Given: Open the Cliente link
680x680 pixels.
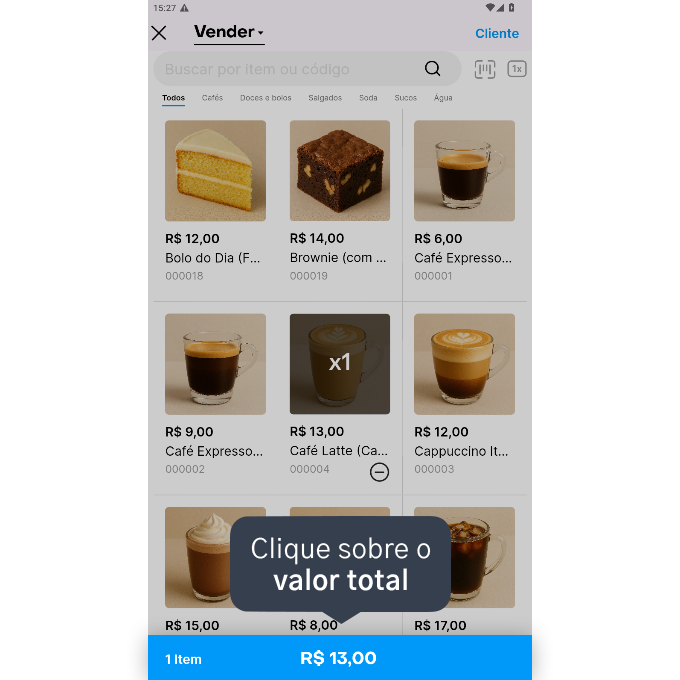Looking at the screenshot, I should (496, 33).
